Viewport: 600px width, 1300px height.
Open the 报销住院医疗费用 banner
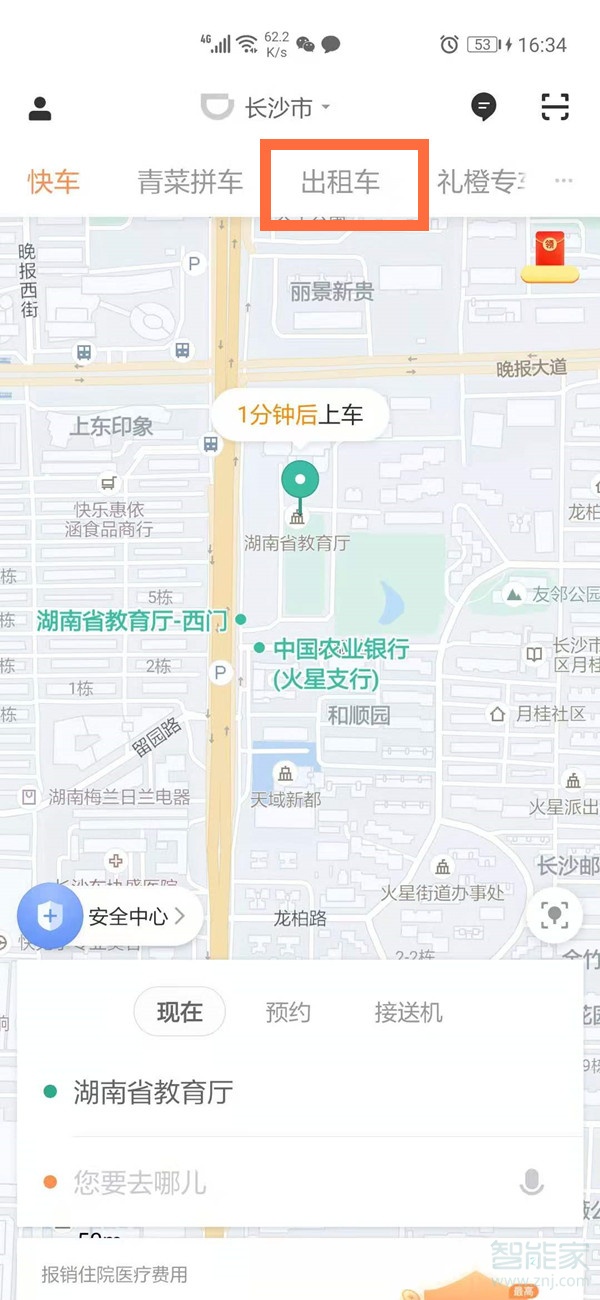point(114,1274)
